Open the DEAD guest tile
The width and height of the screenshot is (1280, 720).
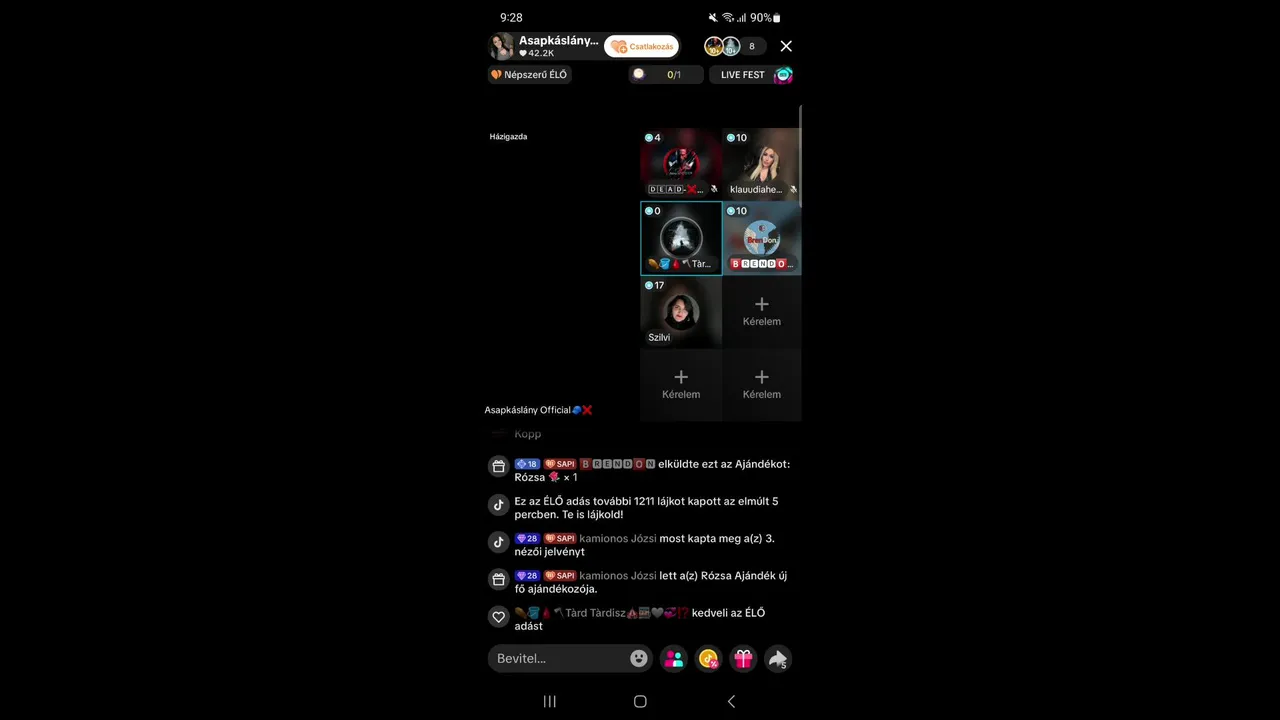(680, 164)
